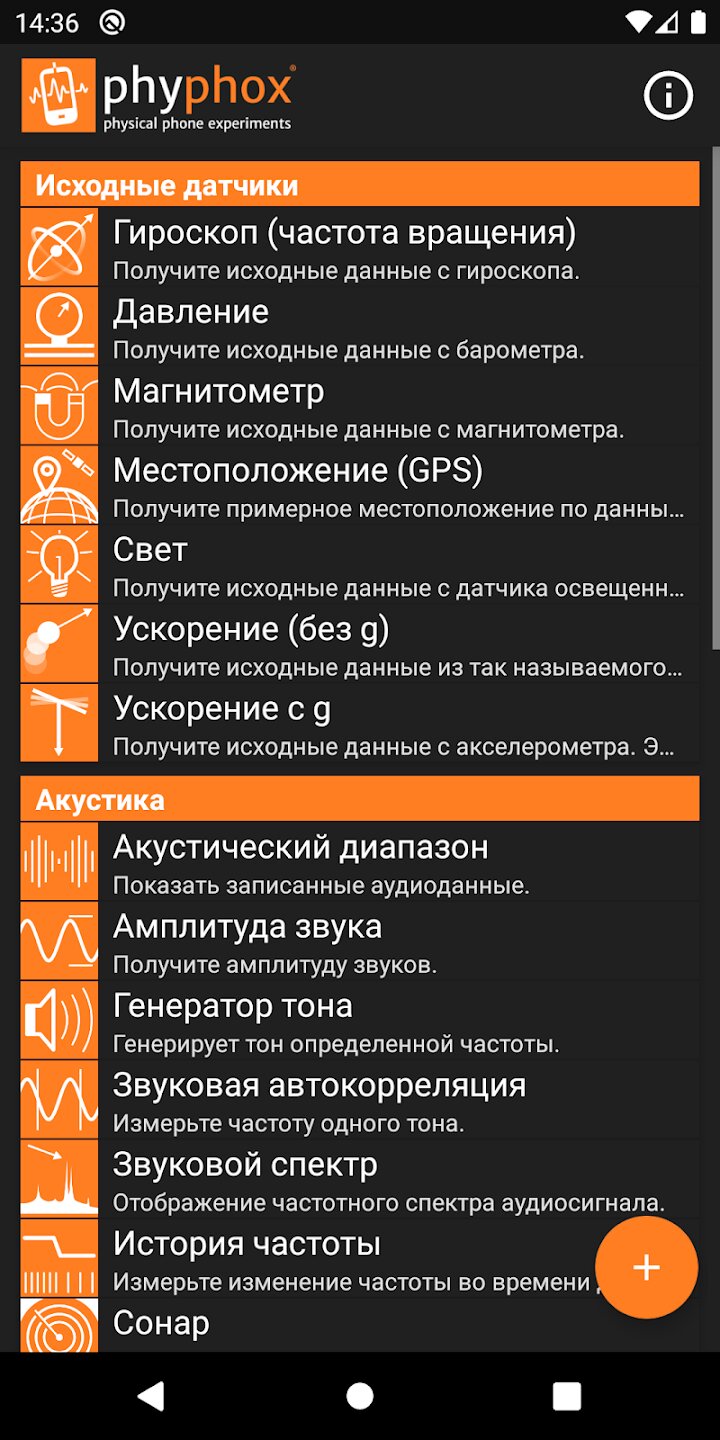Tap the orange plus floating button

(646, 1267)
